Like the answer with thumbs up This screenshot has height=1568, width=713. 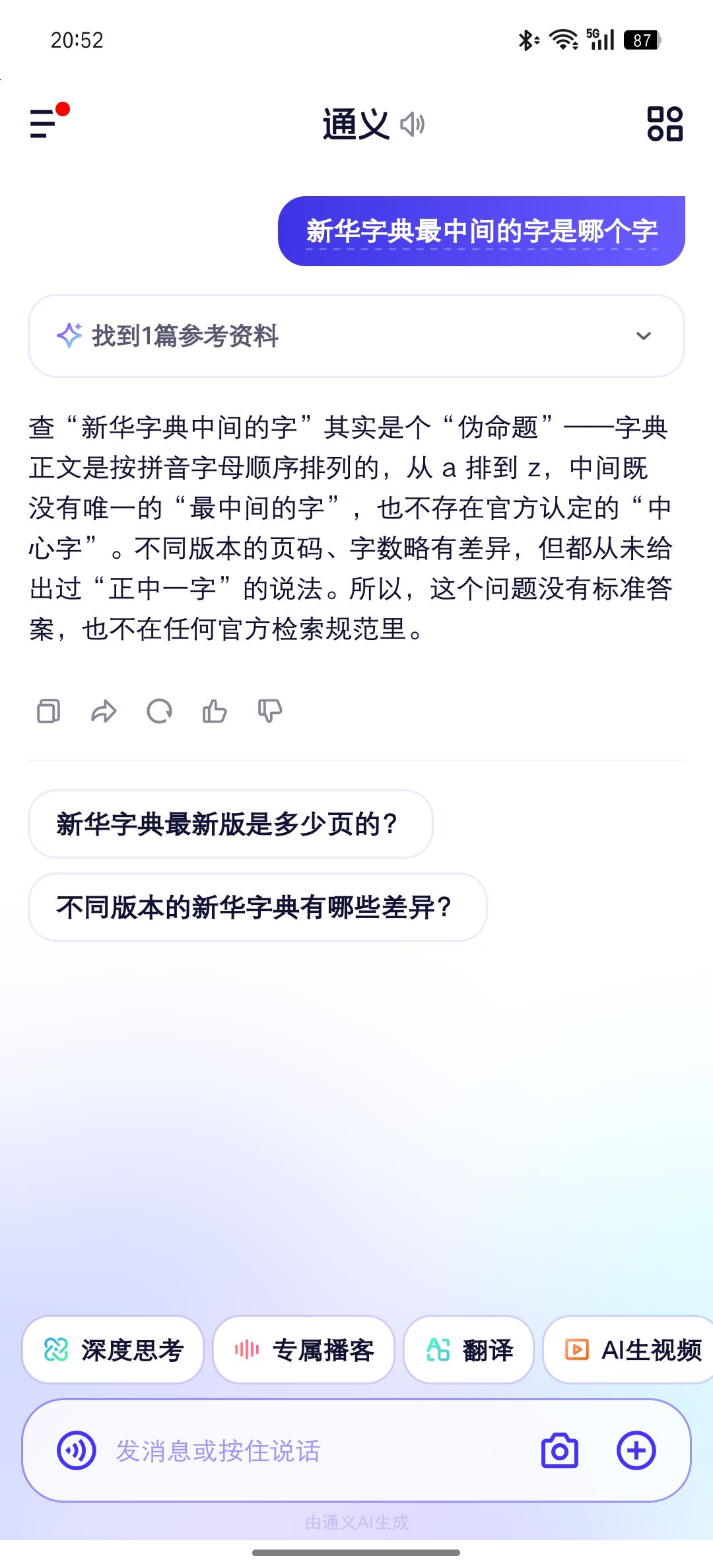[x=215, y=711]
